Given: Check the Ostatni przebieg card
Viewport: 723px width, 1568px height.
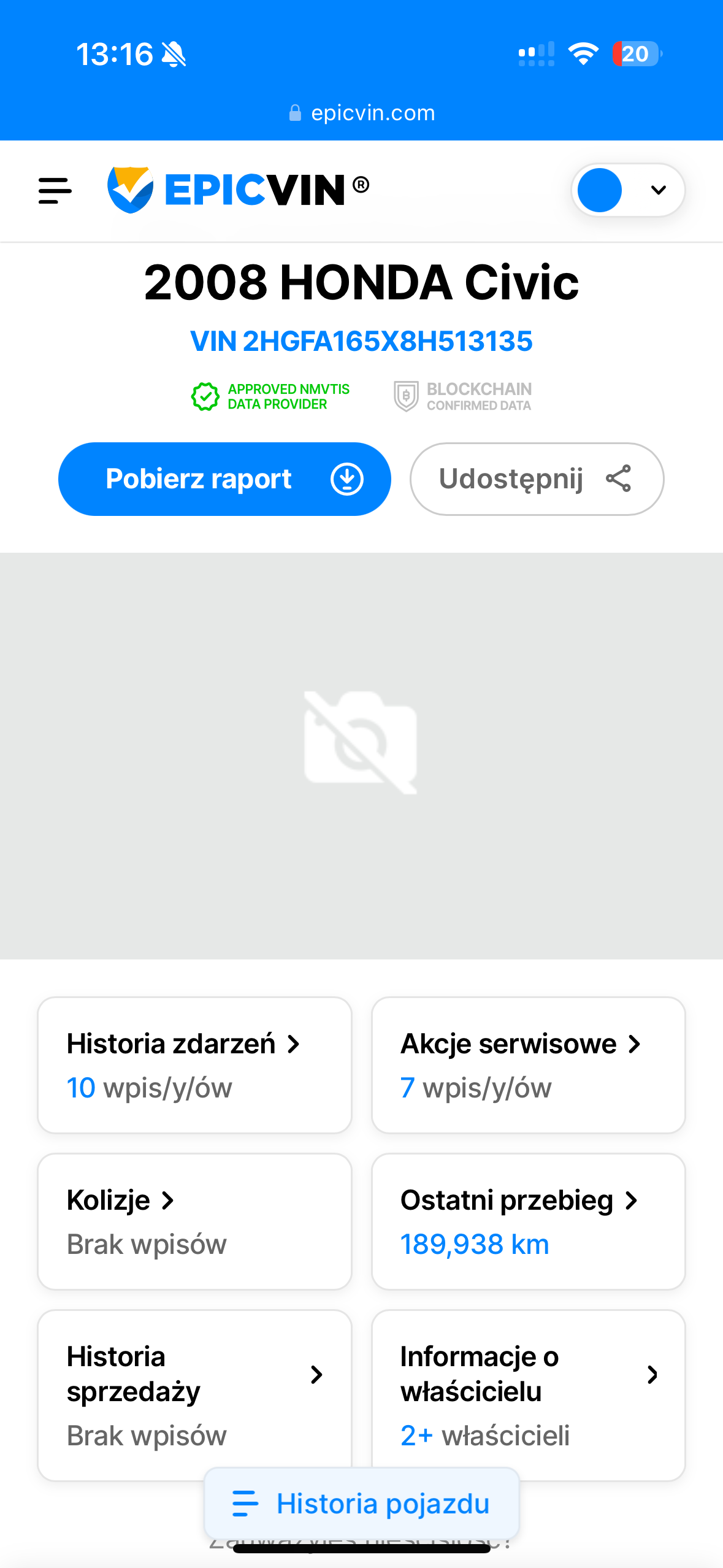Looking at the screenshot, I should (528, 1221).
